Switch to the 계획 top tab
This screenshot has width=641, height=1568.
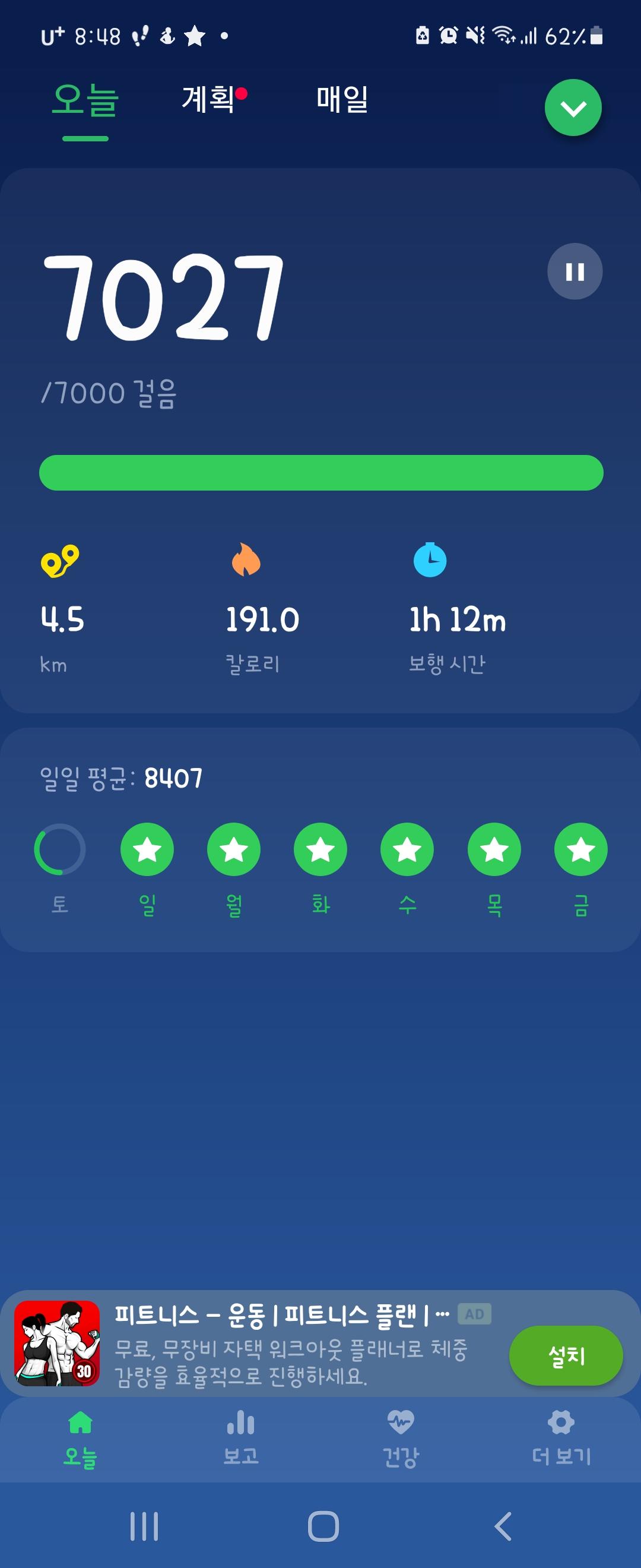coord(208,100)
